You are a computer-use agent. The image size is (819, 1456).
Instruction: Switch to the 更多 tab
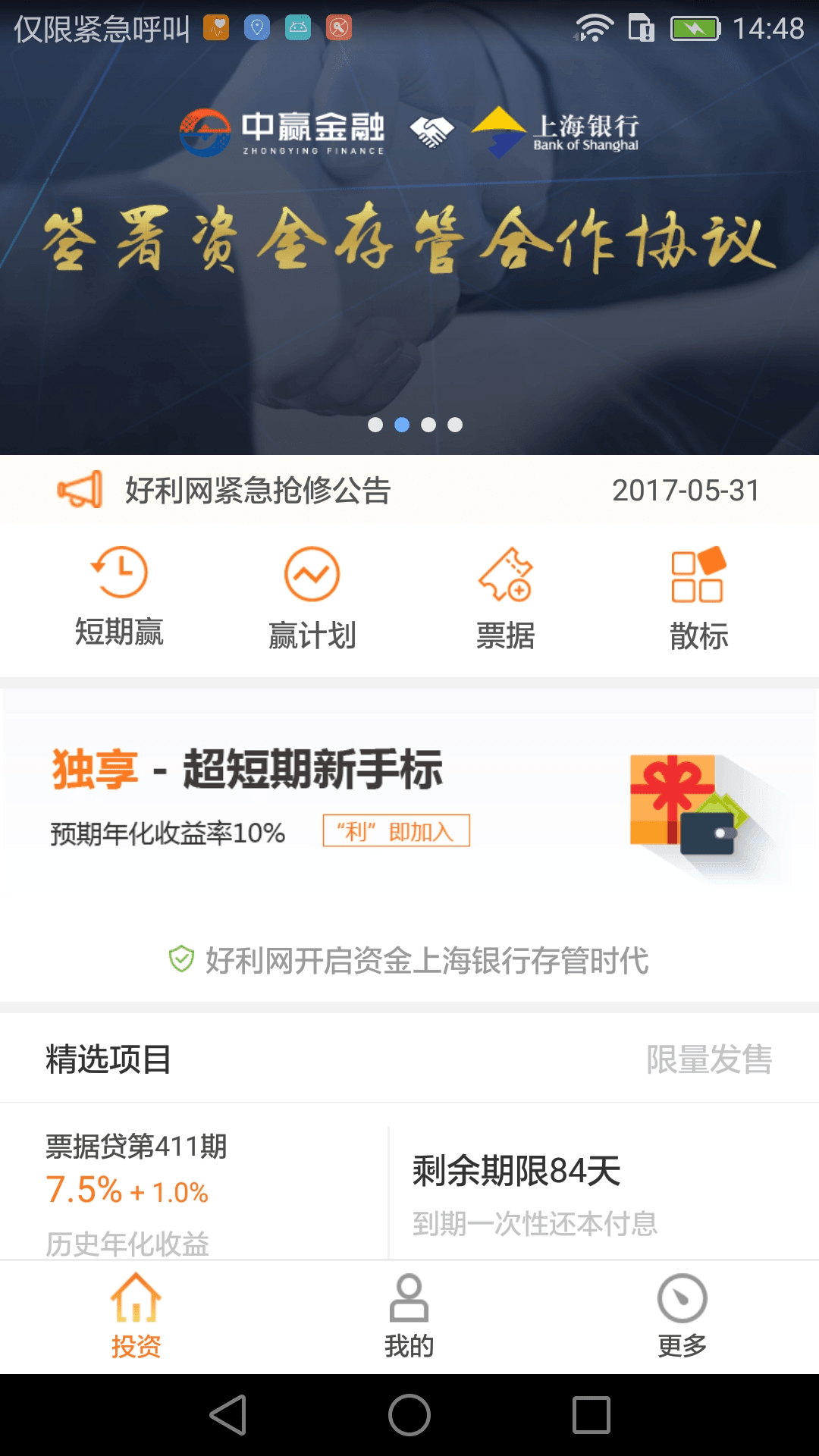[x=682, y=1316]
